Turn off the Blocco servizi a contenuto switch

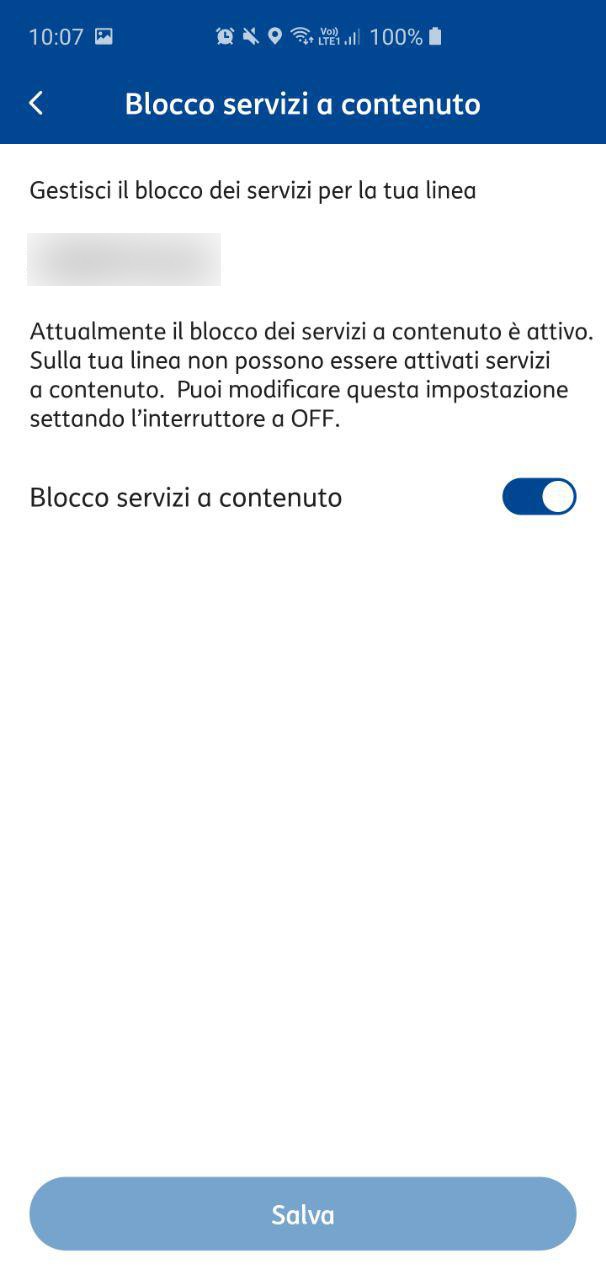[539, 497]
